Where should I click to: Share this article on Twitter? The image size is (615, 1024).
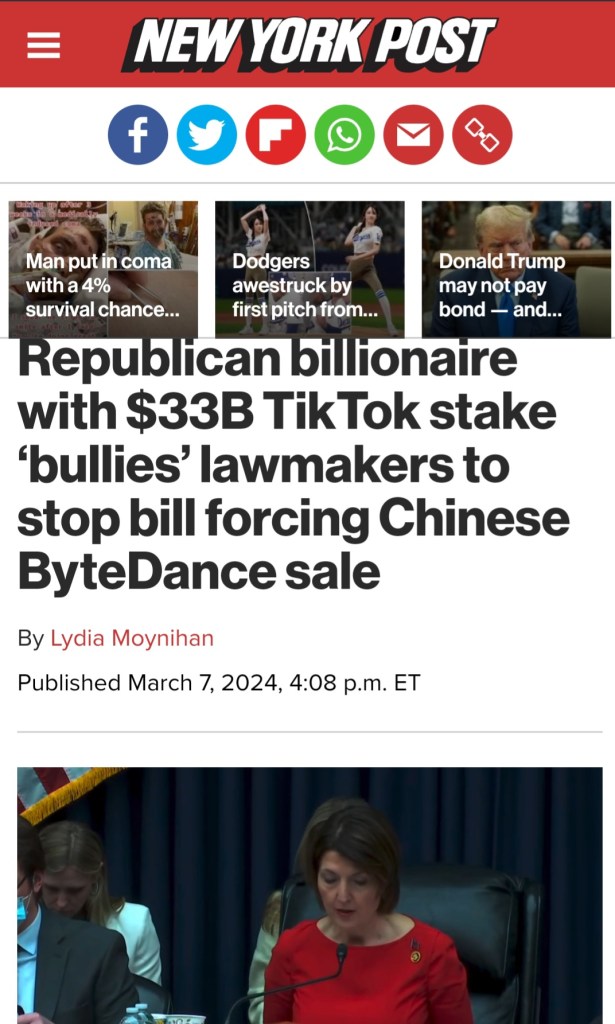(x=207, y=135)
